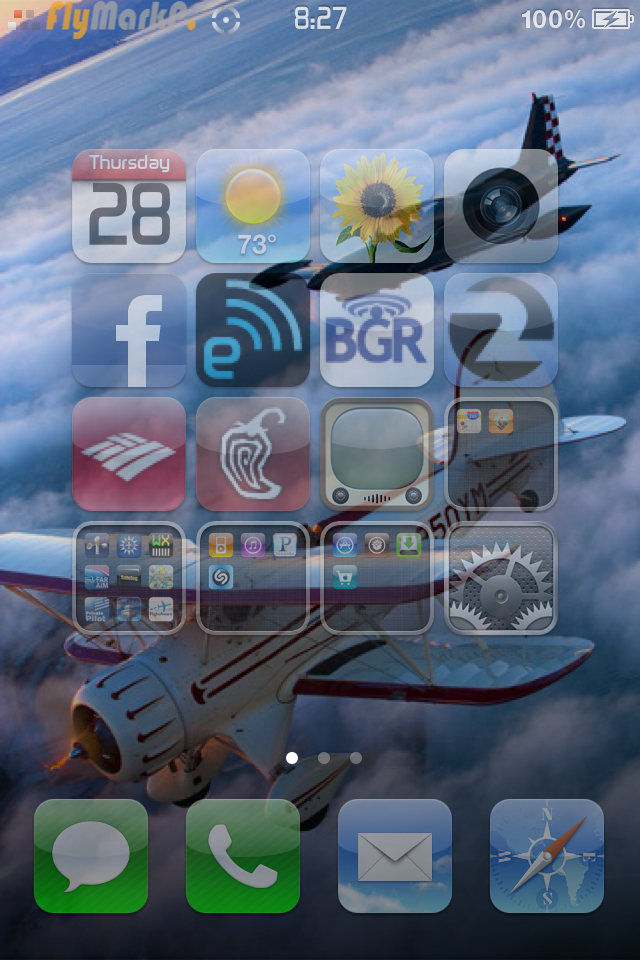This screenshot has height=960, width=640.
Task: Open the Engadget app
Action: click(x=252, y=330)
